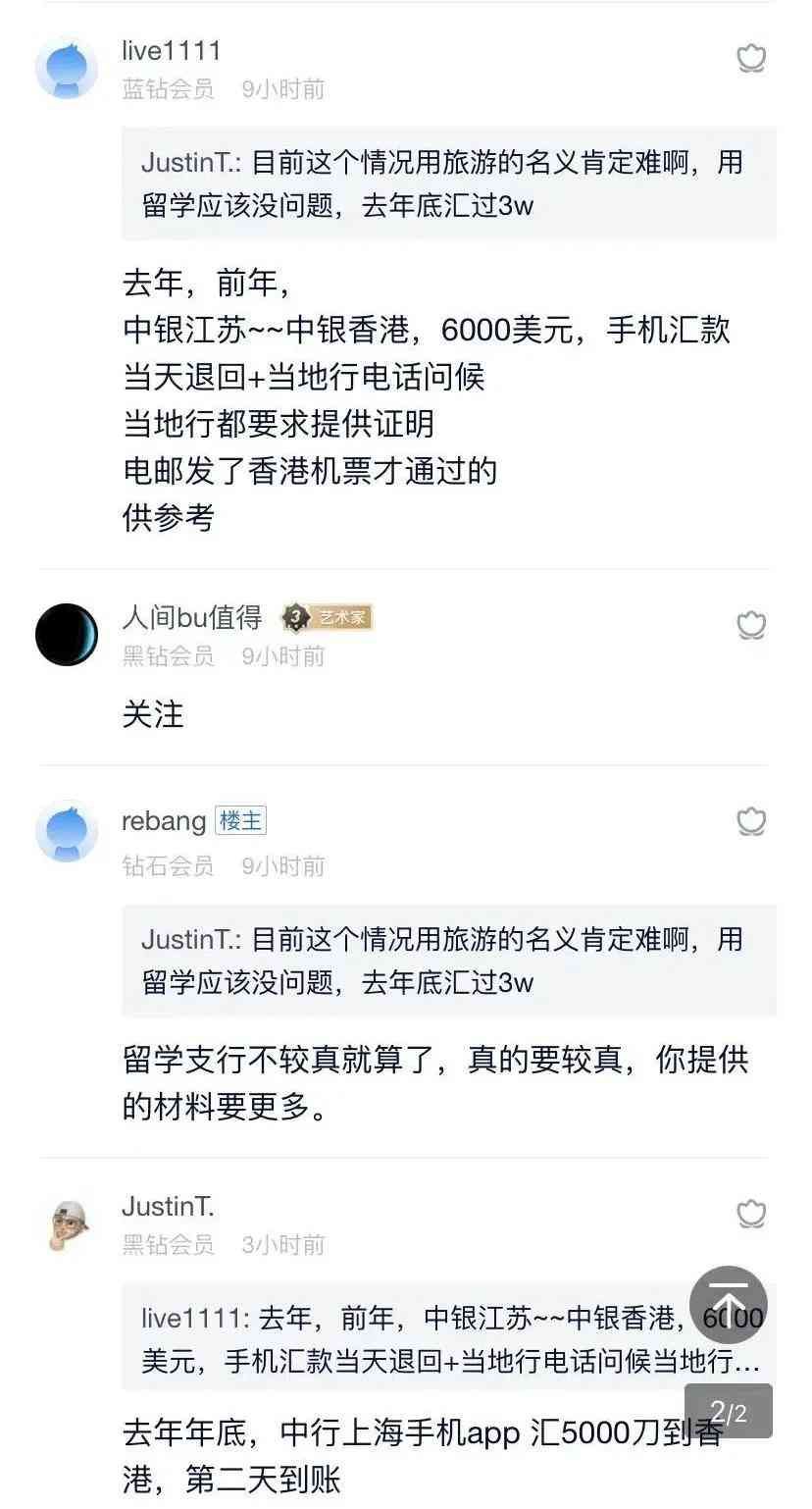The width and height of the screenshot is (812, 1509).
Task: Open live1111's profile avatar
Action: coord(67,69)
